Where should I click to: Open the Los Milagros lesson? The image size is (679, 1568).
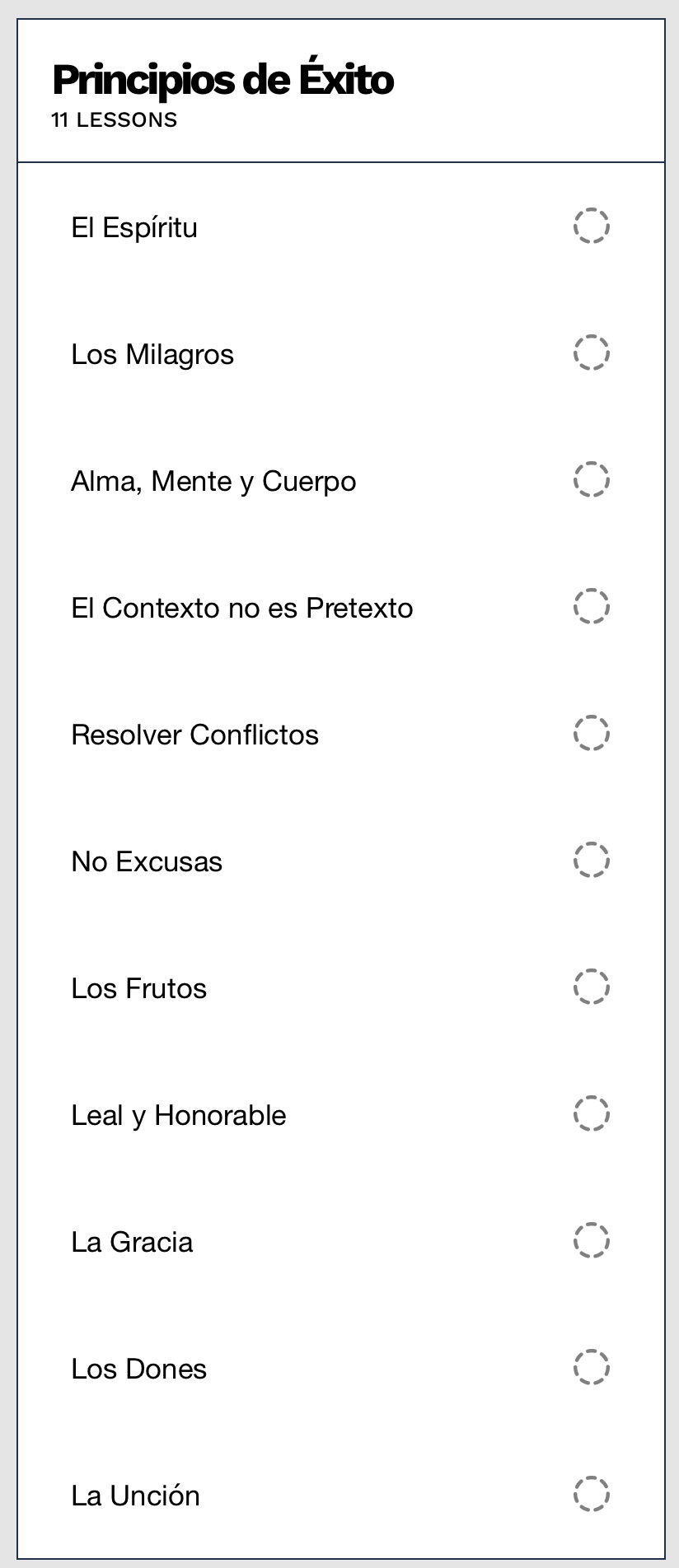pos(152,354)
